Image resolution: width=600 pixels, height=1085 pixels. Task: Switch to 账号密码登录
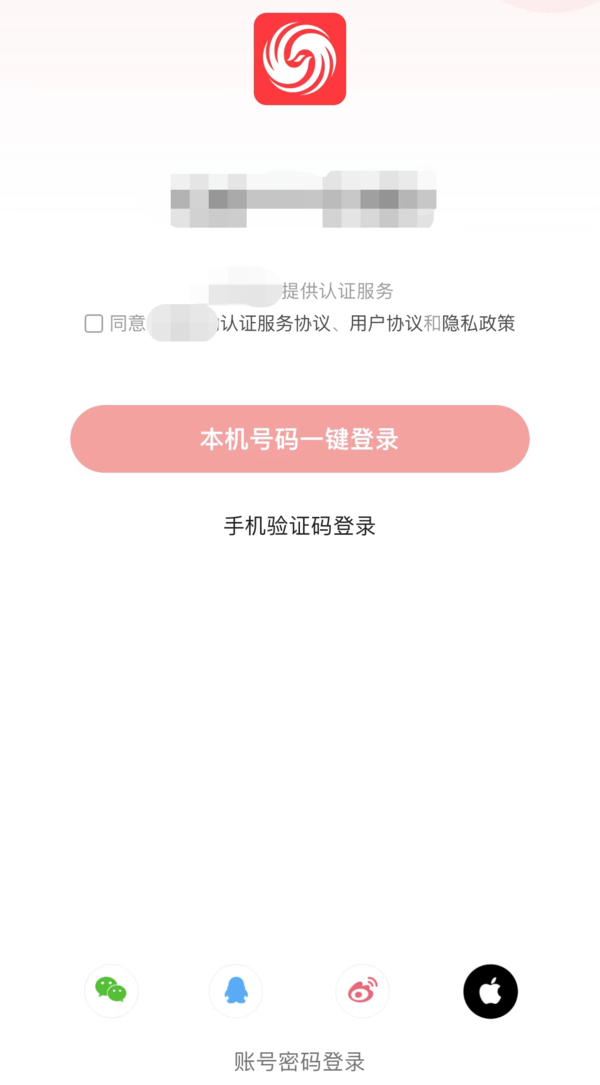coord(299,1061)
